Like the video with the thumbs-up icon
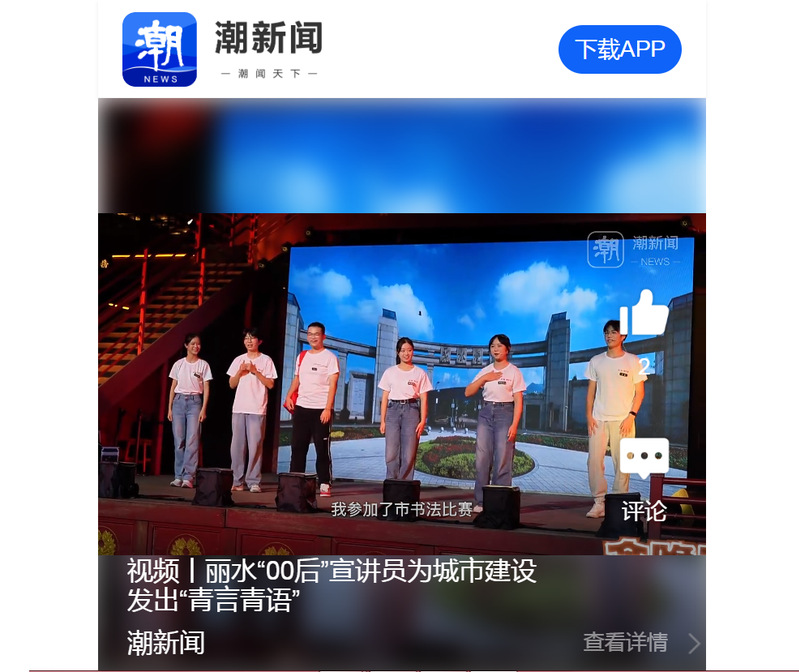Image resolution: width=799 pixels, height=672 pixels. (x=644, y=315)
